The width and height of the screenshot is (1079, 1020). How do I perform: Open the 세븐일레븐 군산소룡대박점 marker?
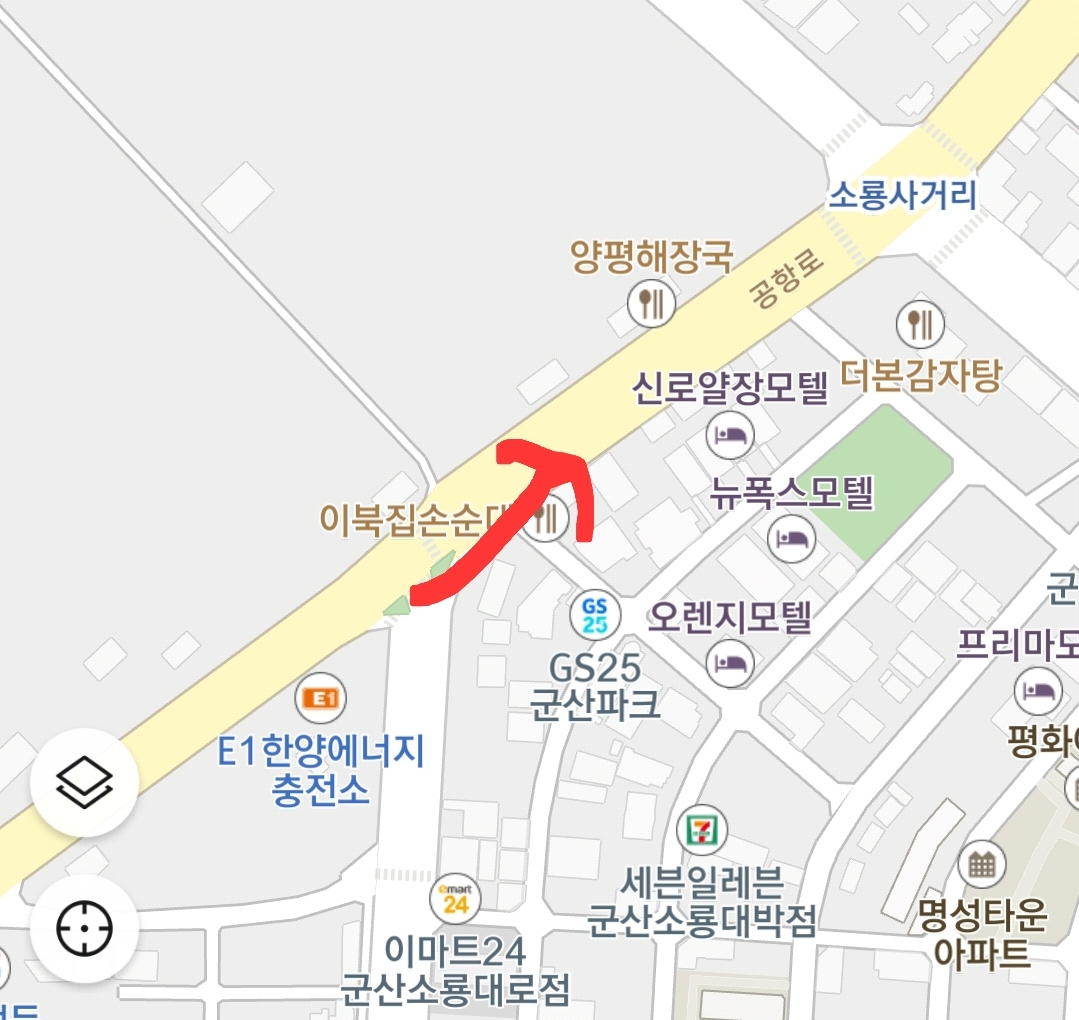click(702, 831)
